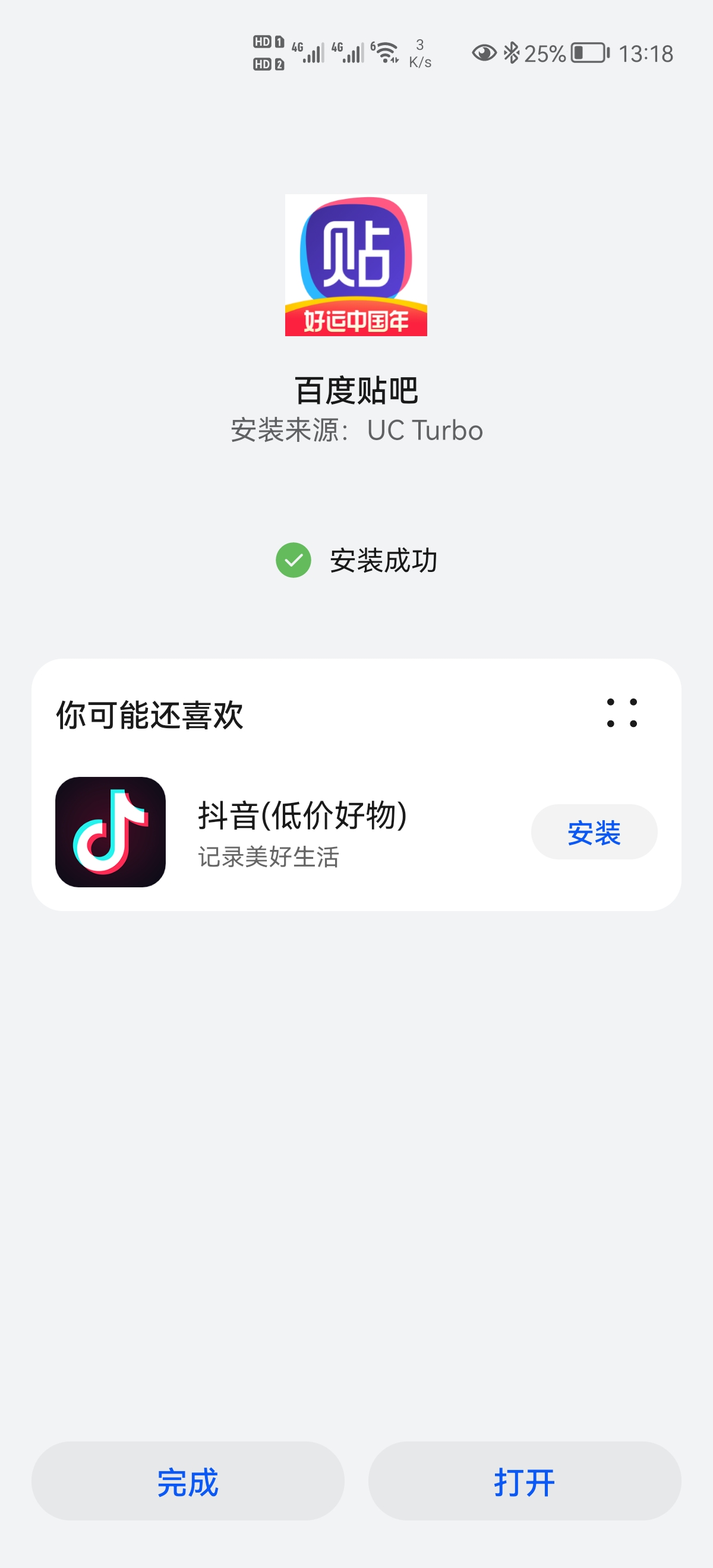The height and width of the screenshot is (1568, 713).
Task: Install 抖音(低价好物) with the 安装 button
Action: pos(594,832)
